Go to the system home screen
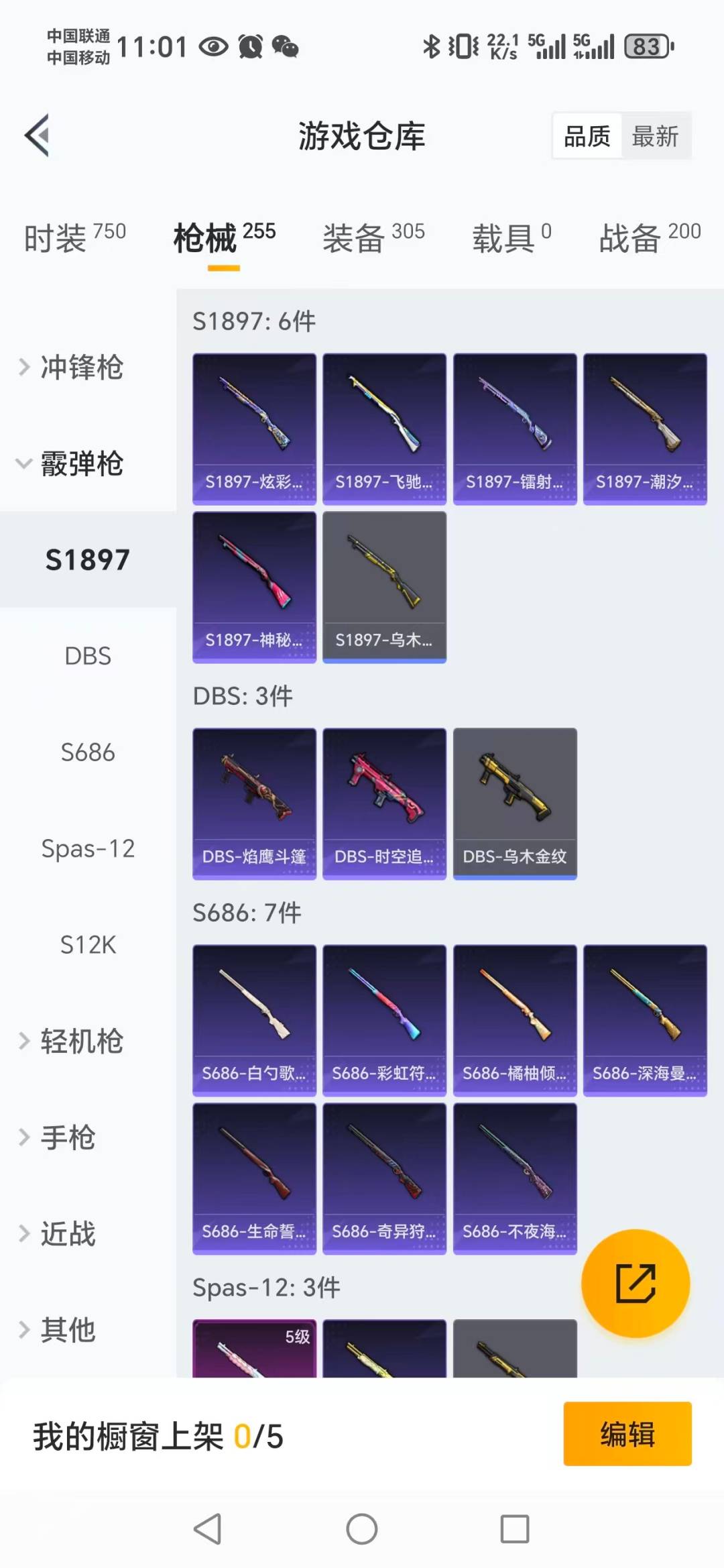 pyautogui.click(x=361, y=1529)
